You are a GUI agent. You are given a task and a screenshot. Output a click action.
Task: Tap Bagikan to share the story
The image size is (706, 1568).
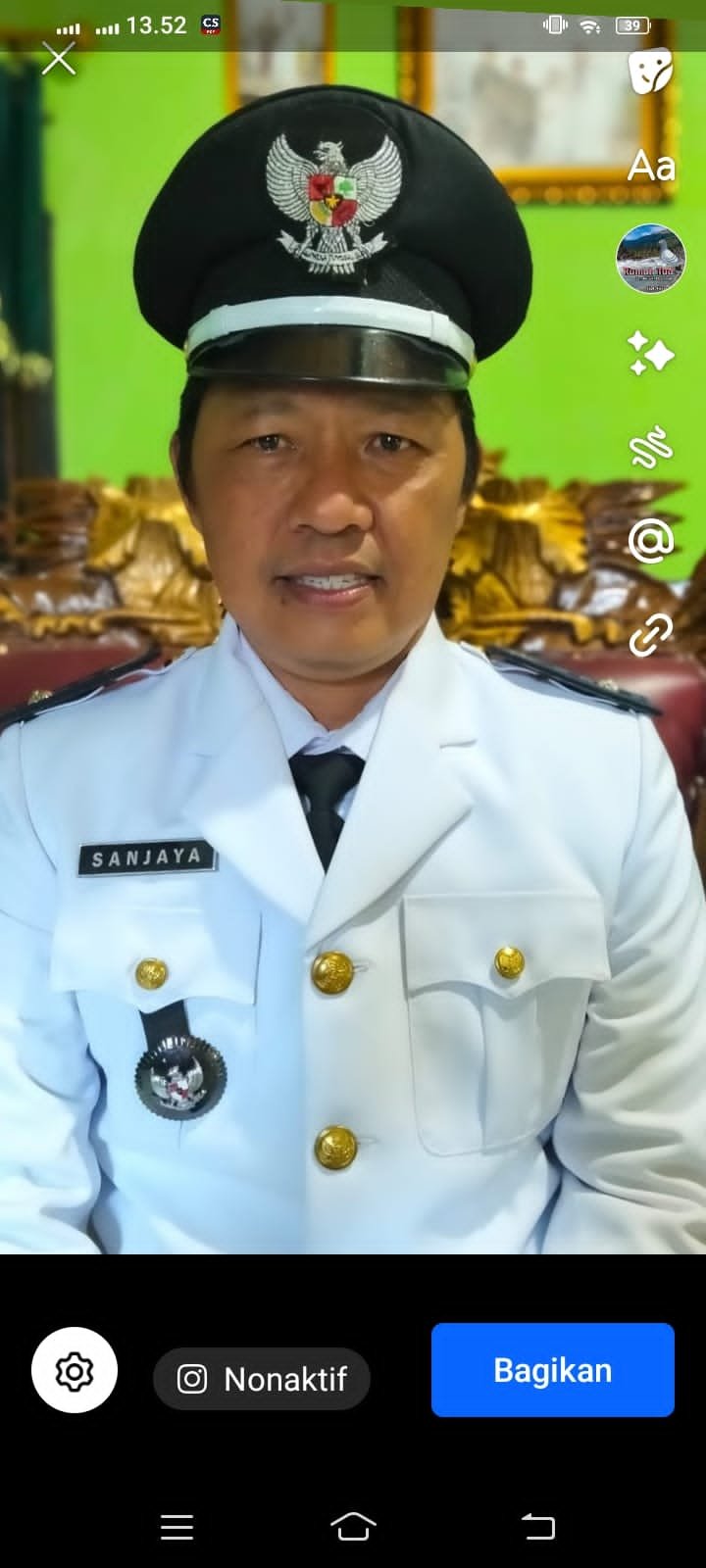click(553, 1370)
